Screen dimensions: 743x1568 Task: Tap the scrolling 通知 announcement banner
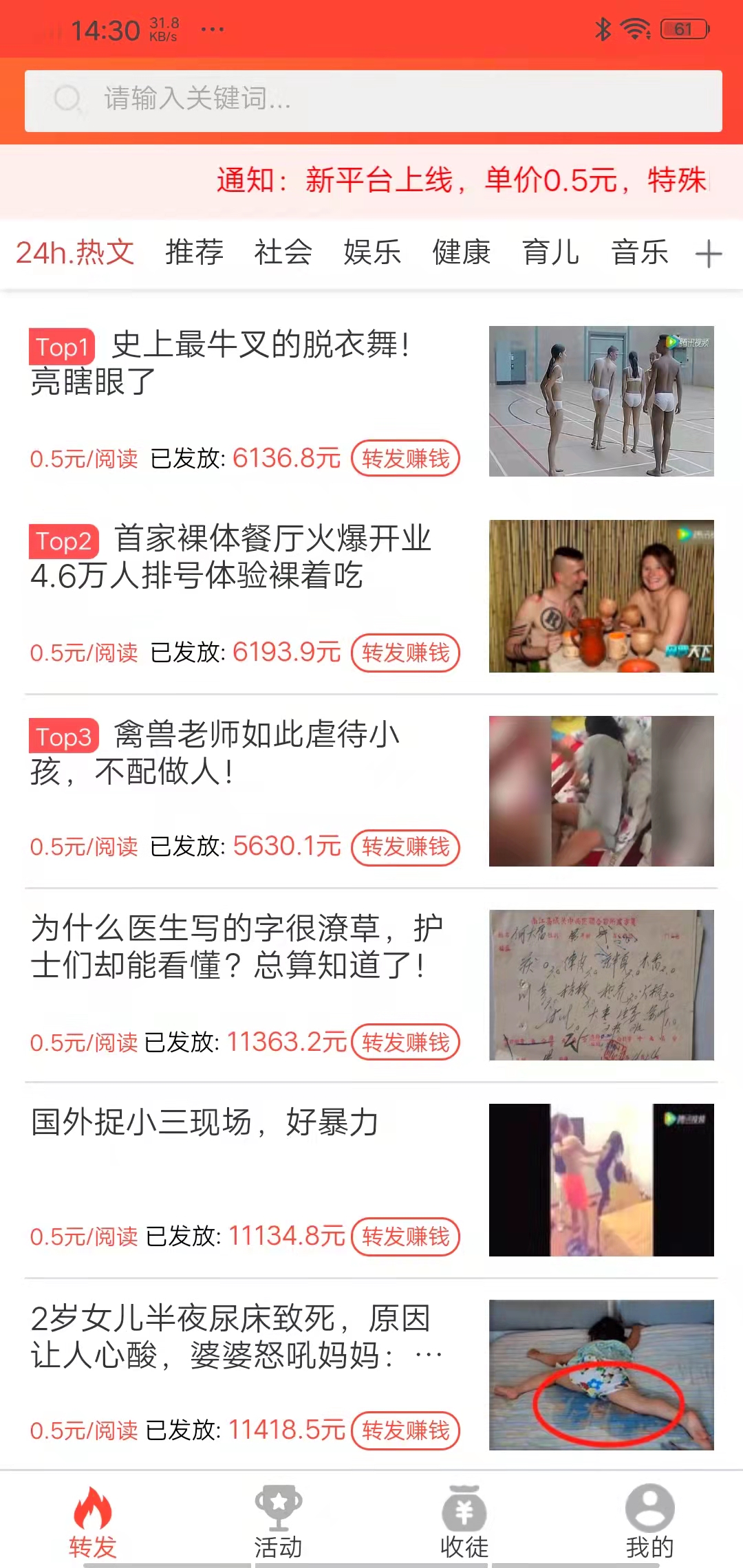461,181
